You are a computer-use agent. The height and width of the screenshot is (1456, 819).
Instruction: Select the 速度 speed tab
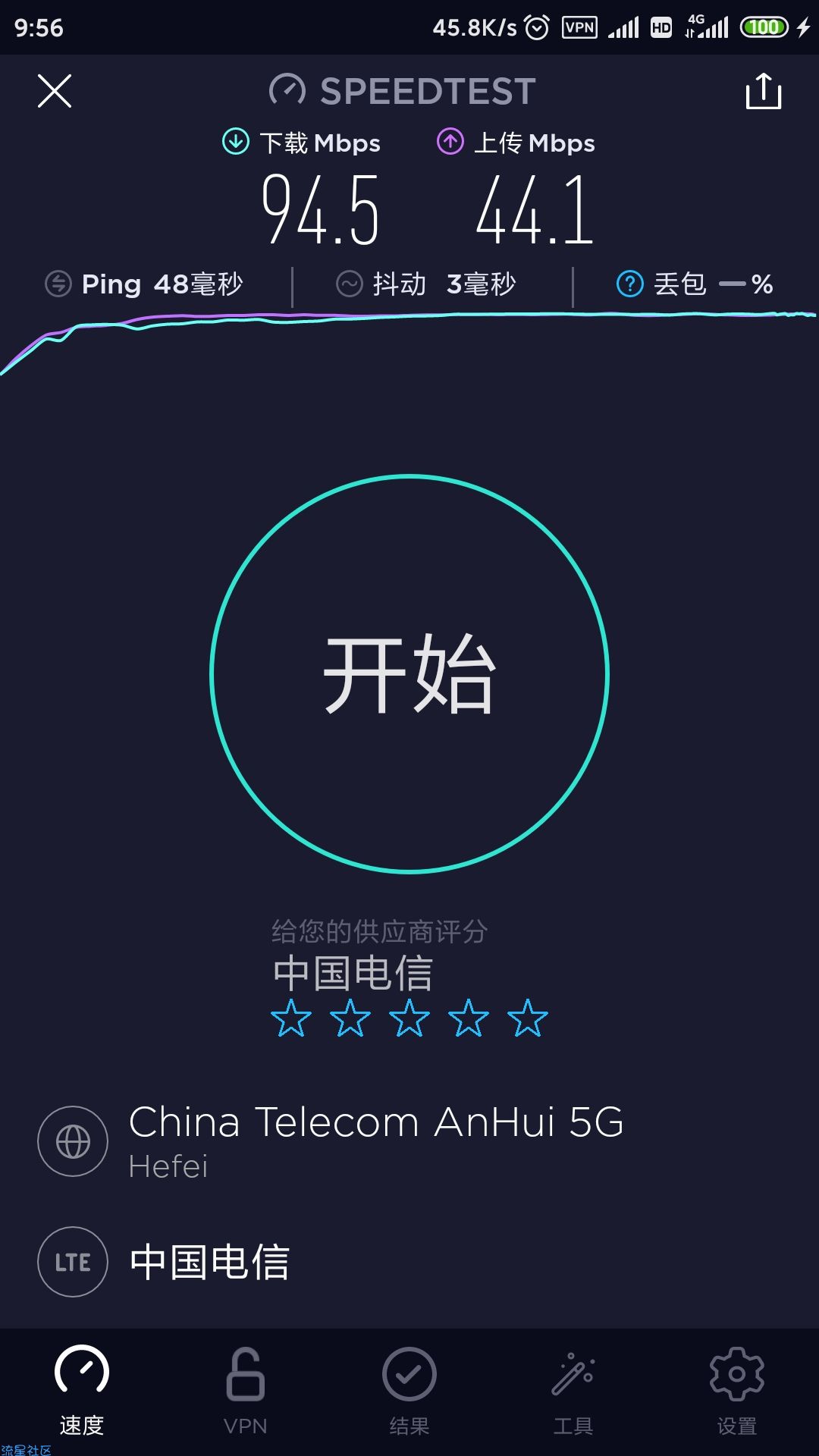(82, 1392)
